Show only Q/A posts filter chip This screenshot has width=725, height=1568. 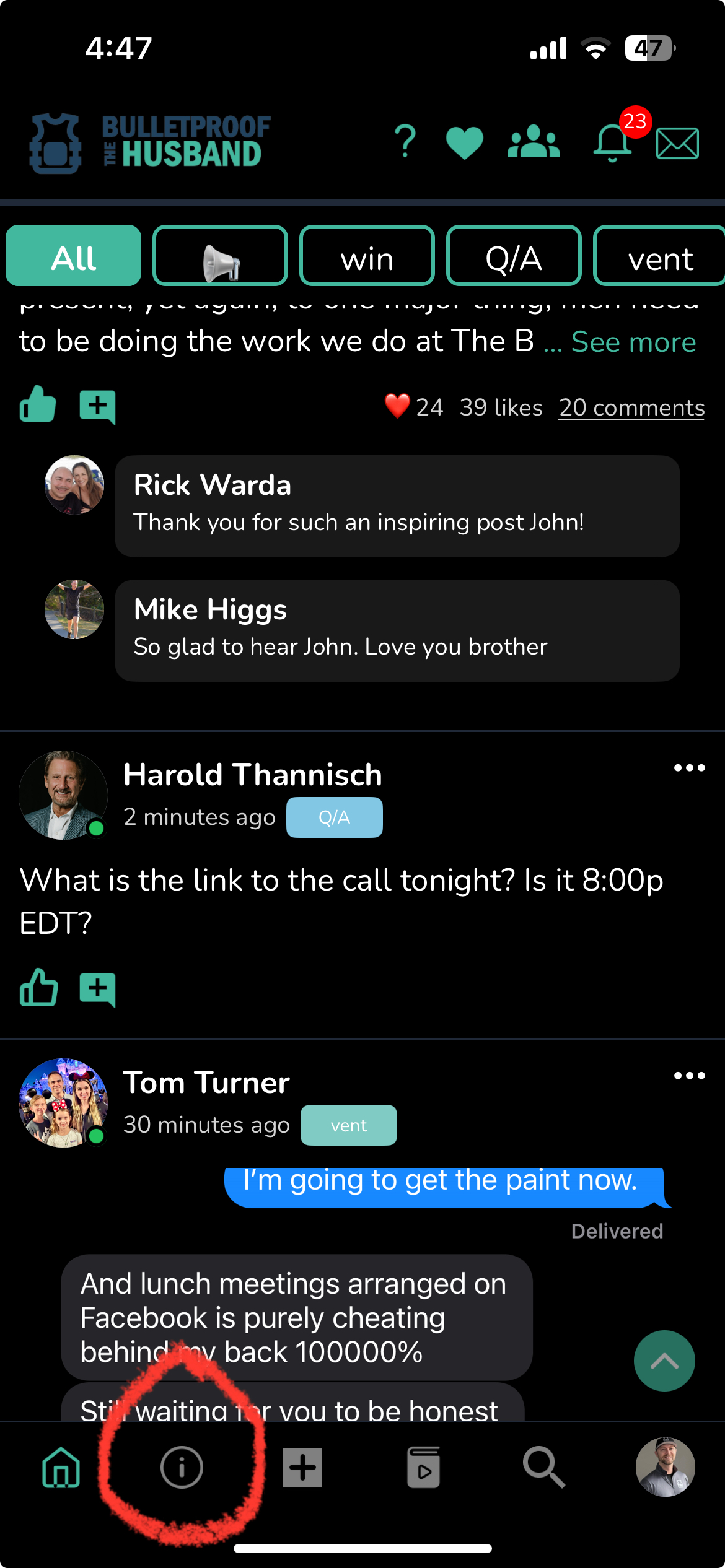[514, 256]
